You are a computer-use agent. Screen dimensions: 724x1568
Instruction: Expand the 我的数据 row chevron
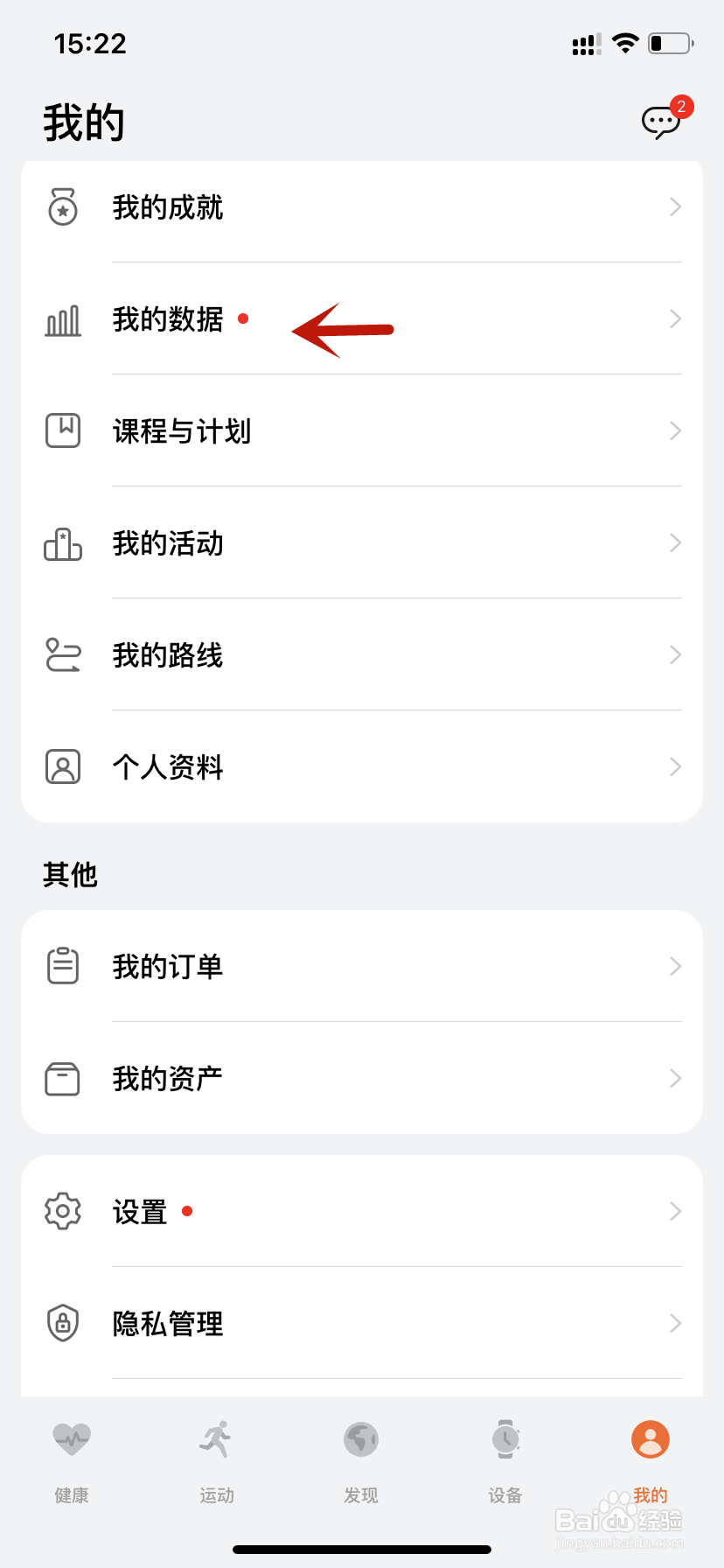click(x=674, y=319)
